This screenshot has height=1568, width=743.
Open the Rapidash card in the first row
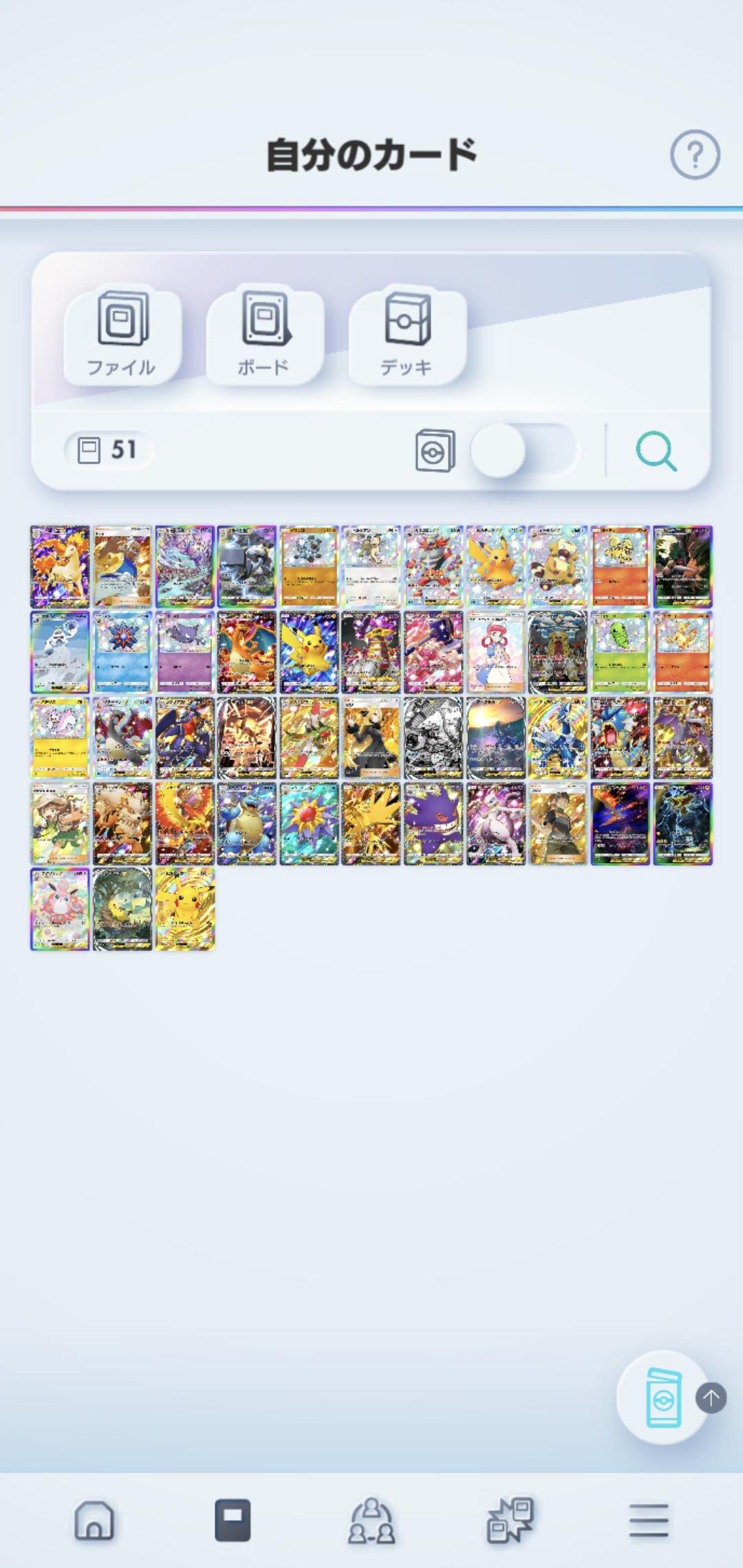60,567
